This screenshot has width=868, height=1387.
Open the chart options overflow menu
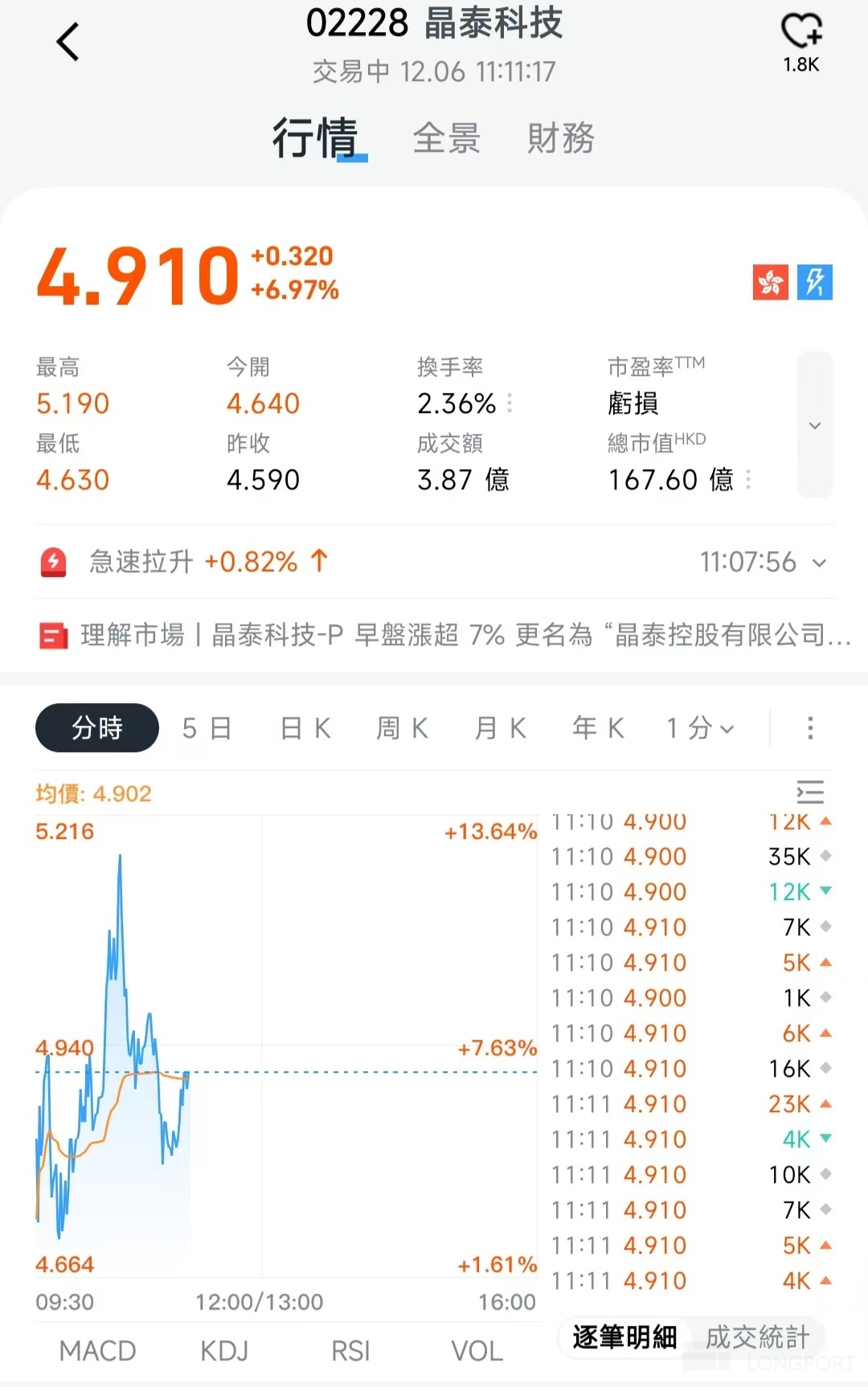tap(810, 729)
